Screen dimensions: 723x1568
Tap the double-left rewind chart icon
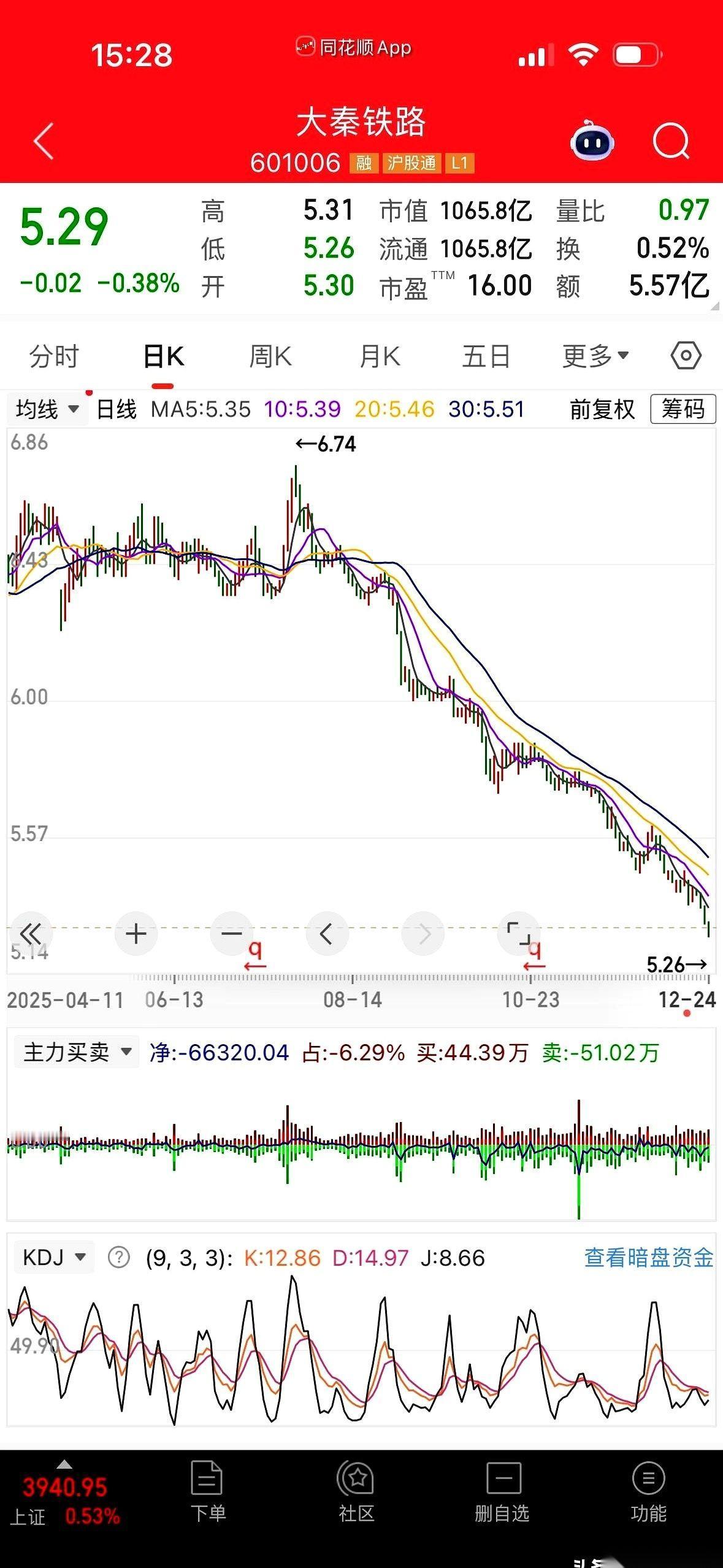pos(33,933)
